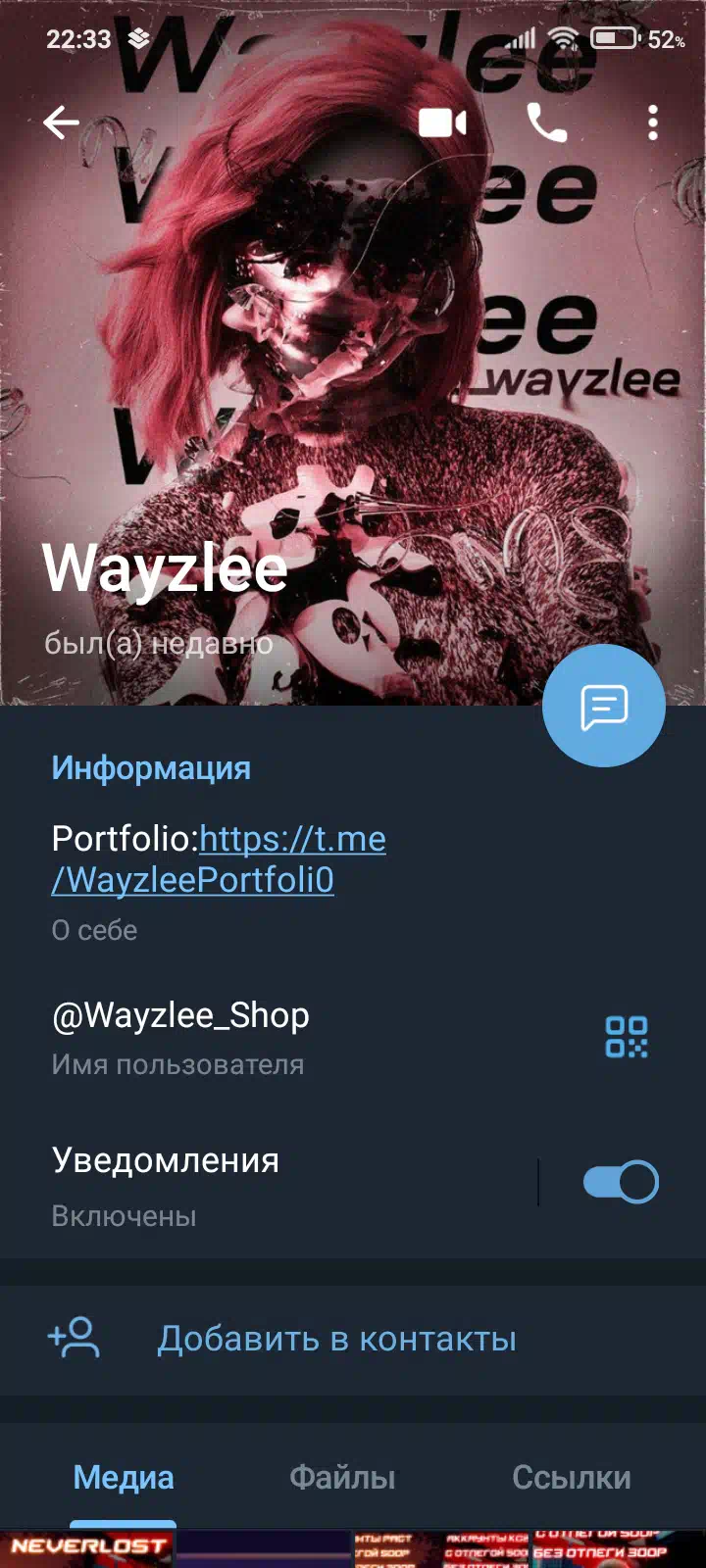
Task: Open the WayzleePortfoli0 portfolio link
Action: coord(219,859)
